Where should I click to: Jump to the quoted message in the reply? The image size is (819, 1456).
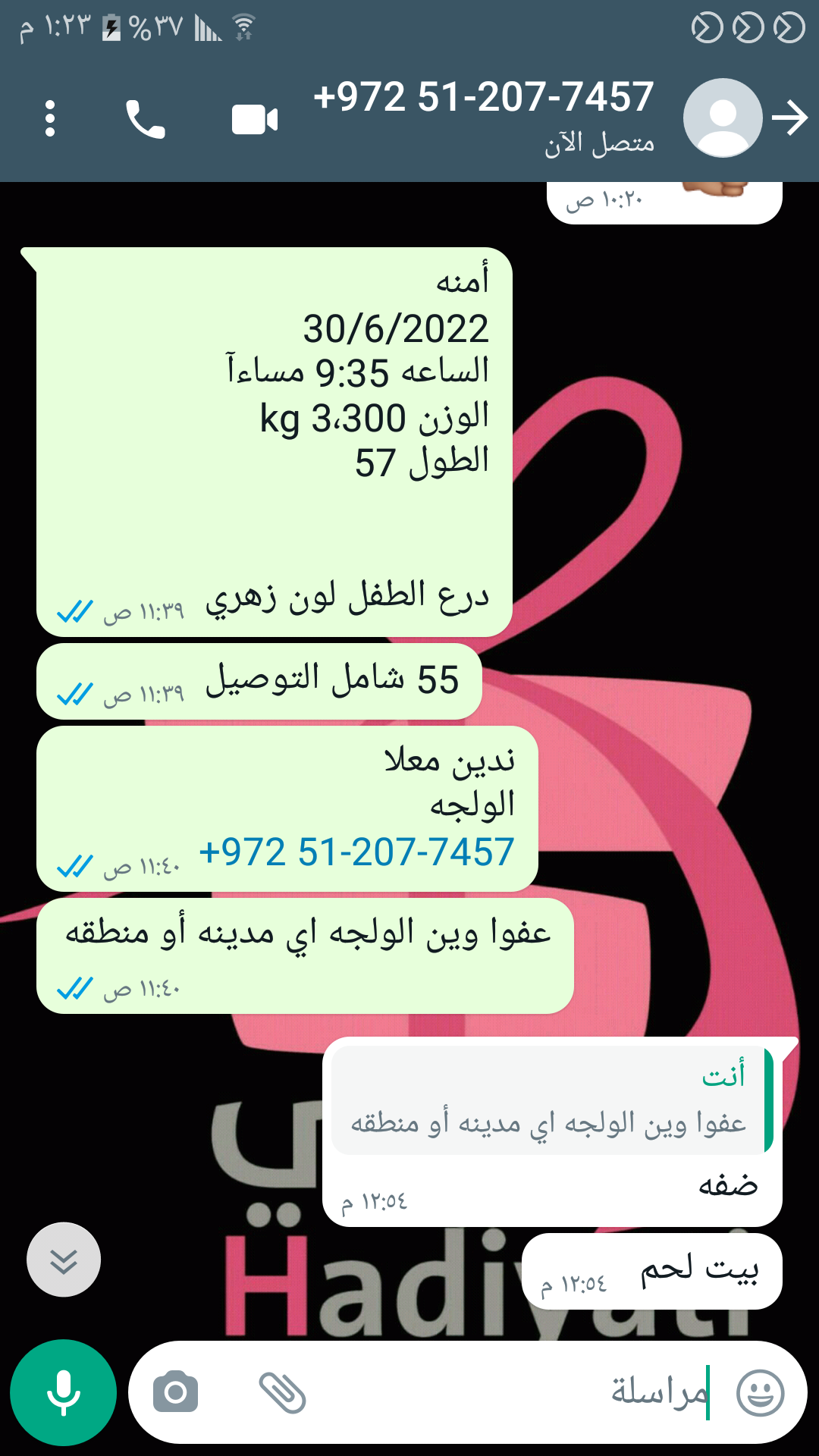548,1101
